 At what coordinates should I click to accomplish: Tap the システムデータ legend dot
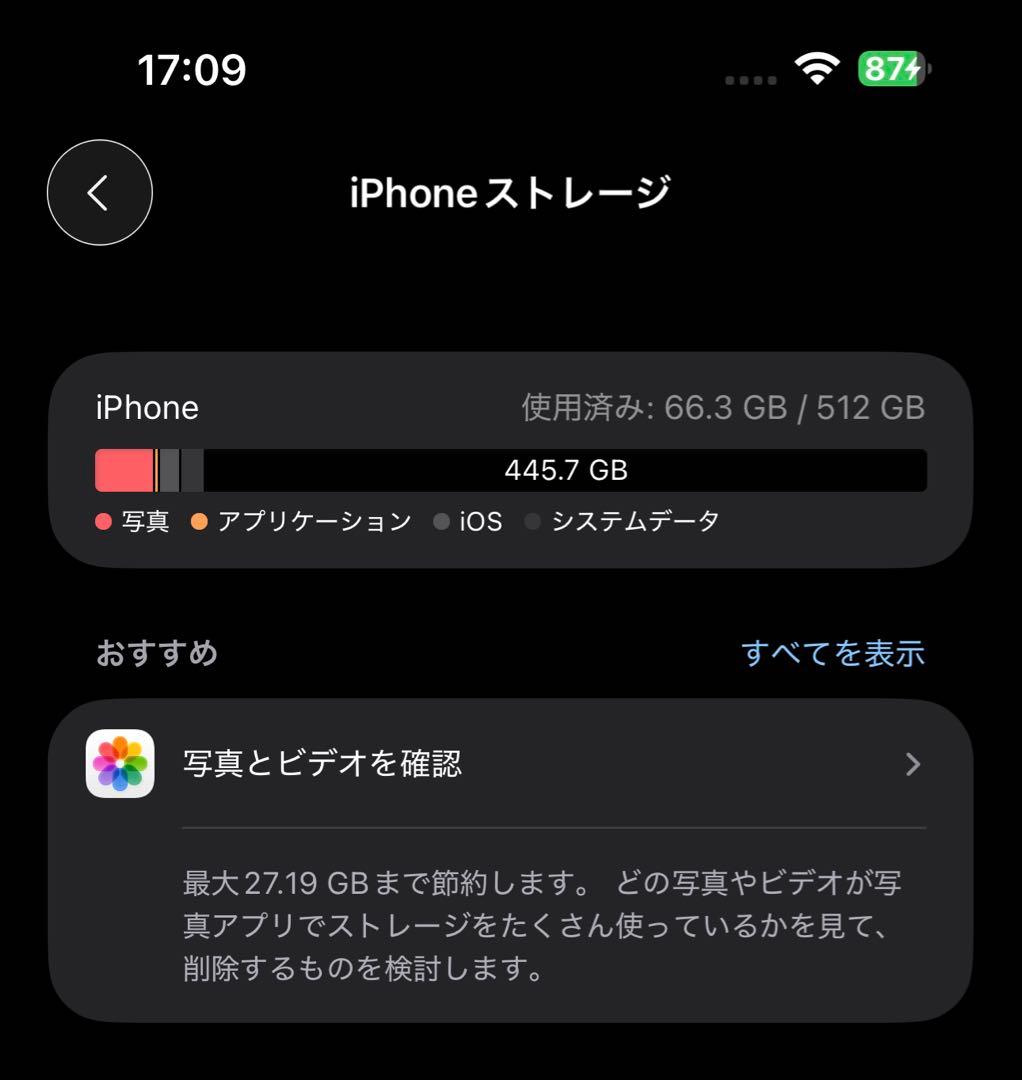coord(531,521)
